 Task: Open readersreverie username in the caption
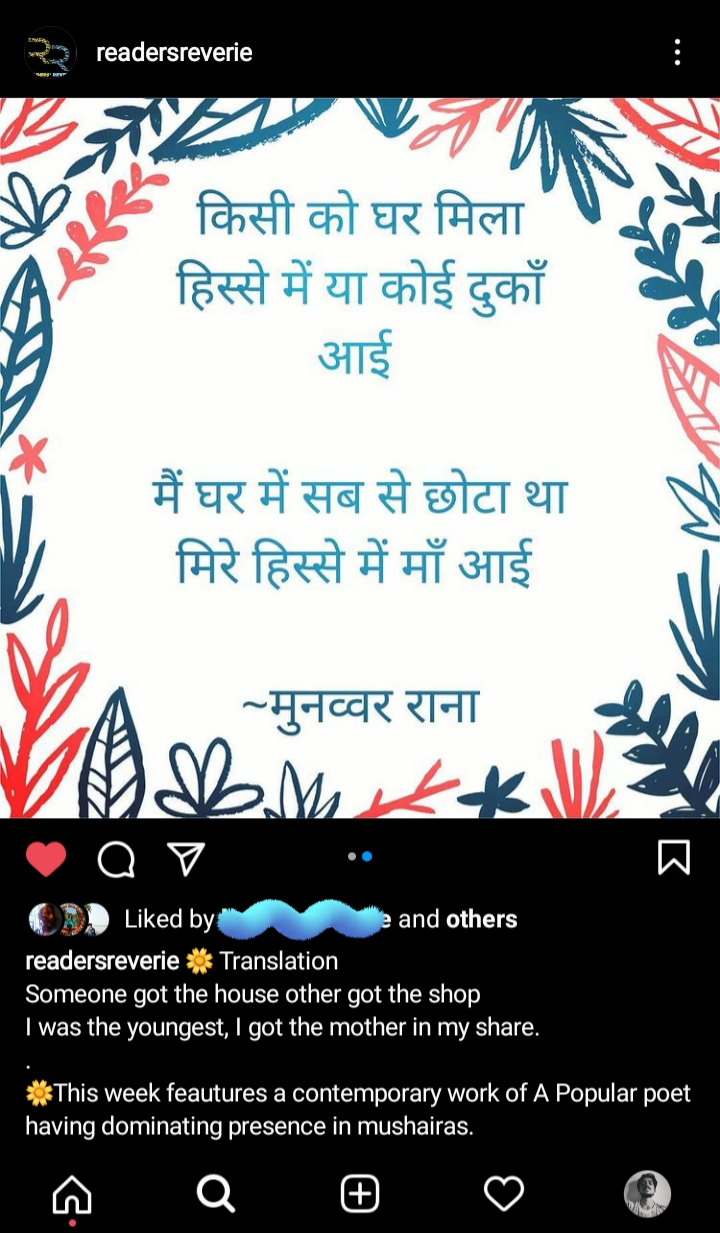[x=102, y=961]
